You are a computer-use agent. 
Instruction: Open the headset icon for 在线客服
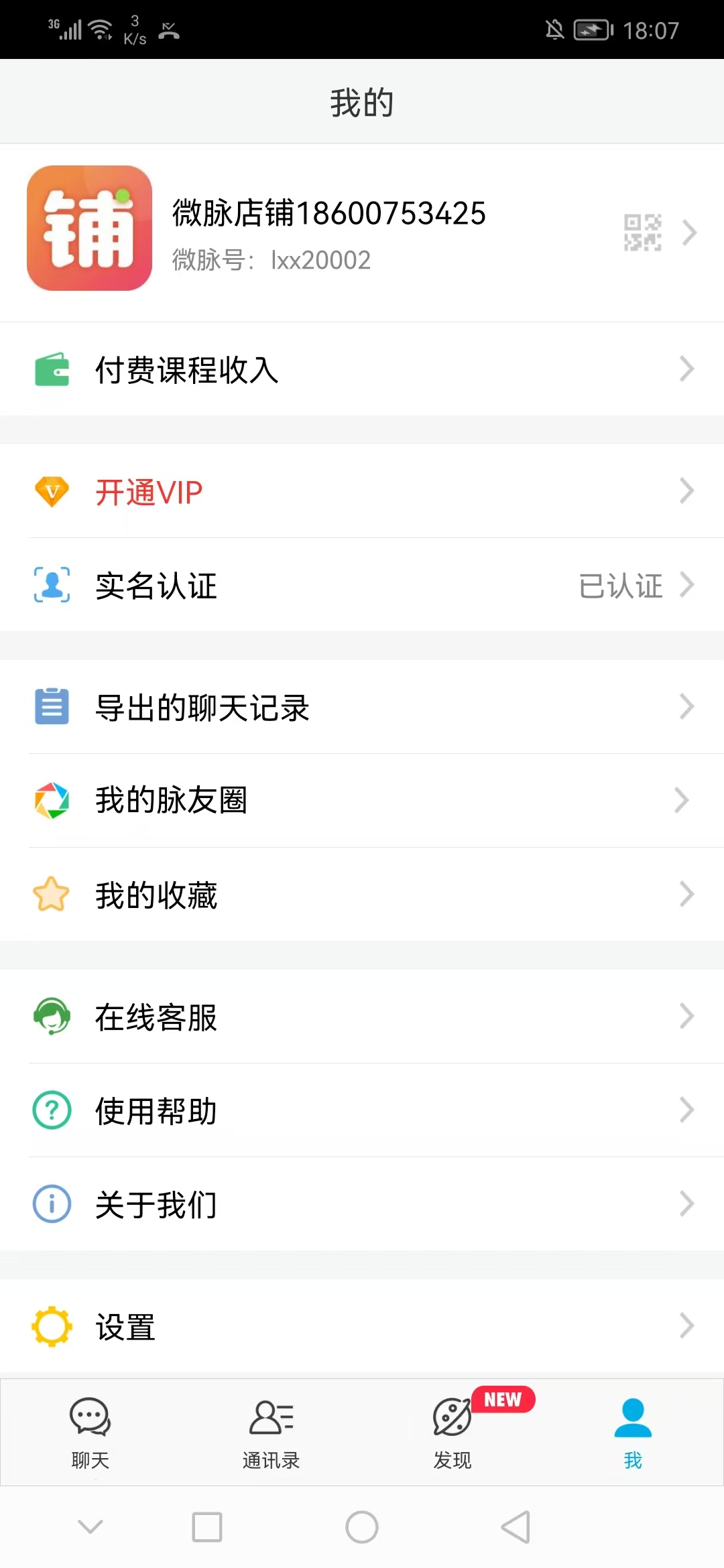tap(52, 1018)
